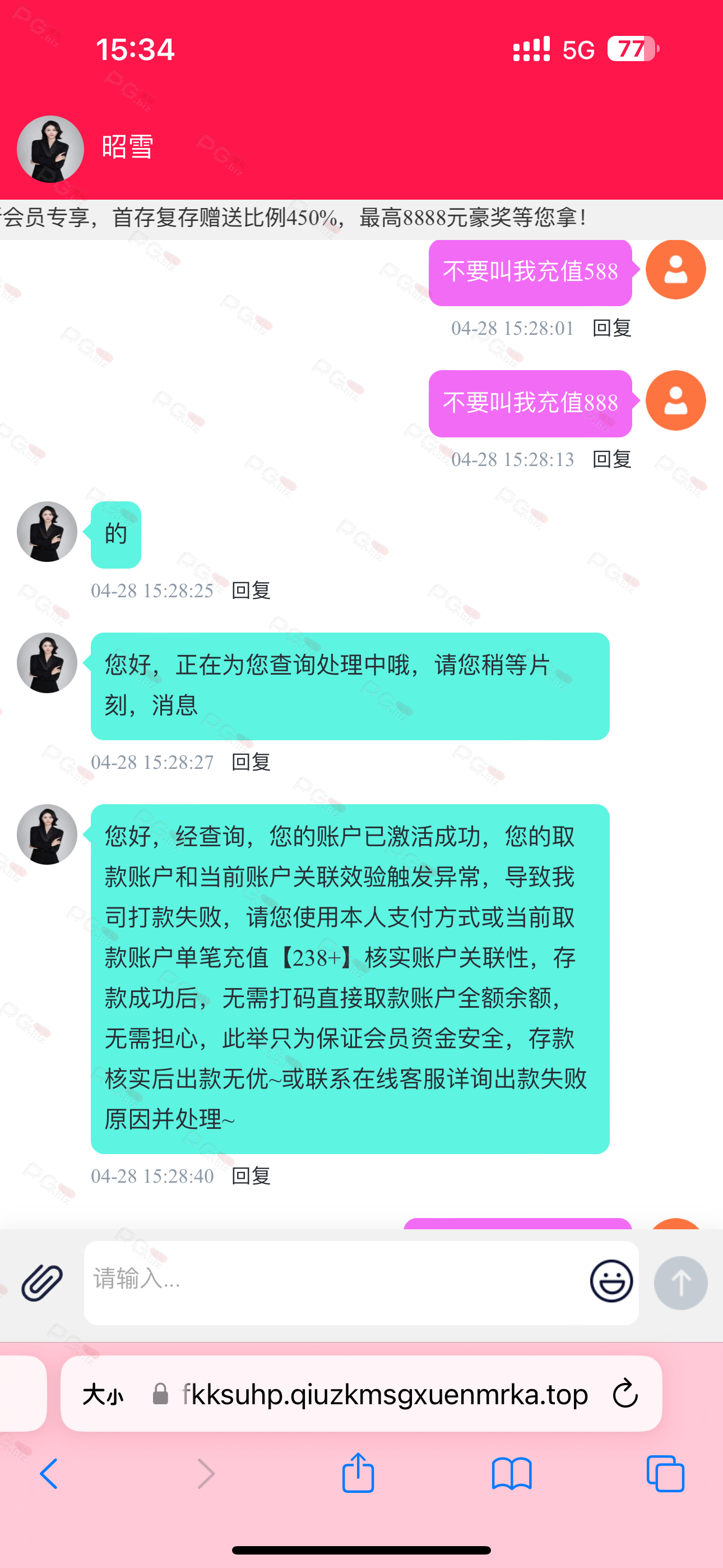Go back to previous page
The width and height of the screenshot is (723, 1568).
click(x=49, y=1474)
